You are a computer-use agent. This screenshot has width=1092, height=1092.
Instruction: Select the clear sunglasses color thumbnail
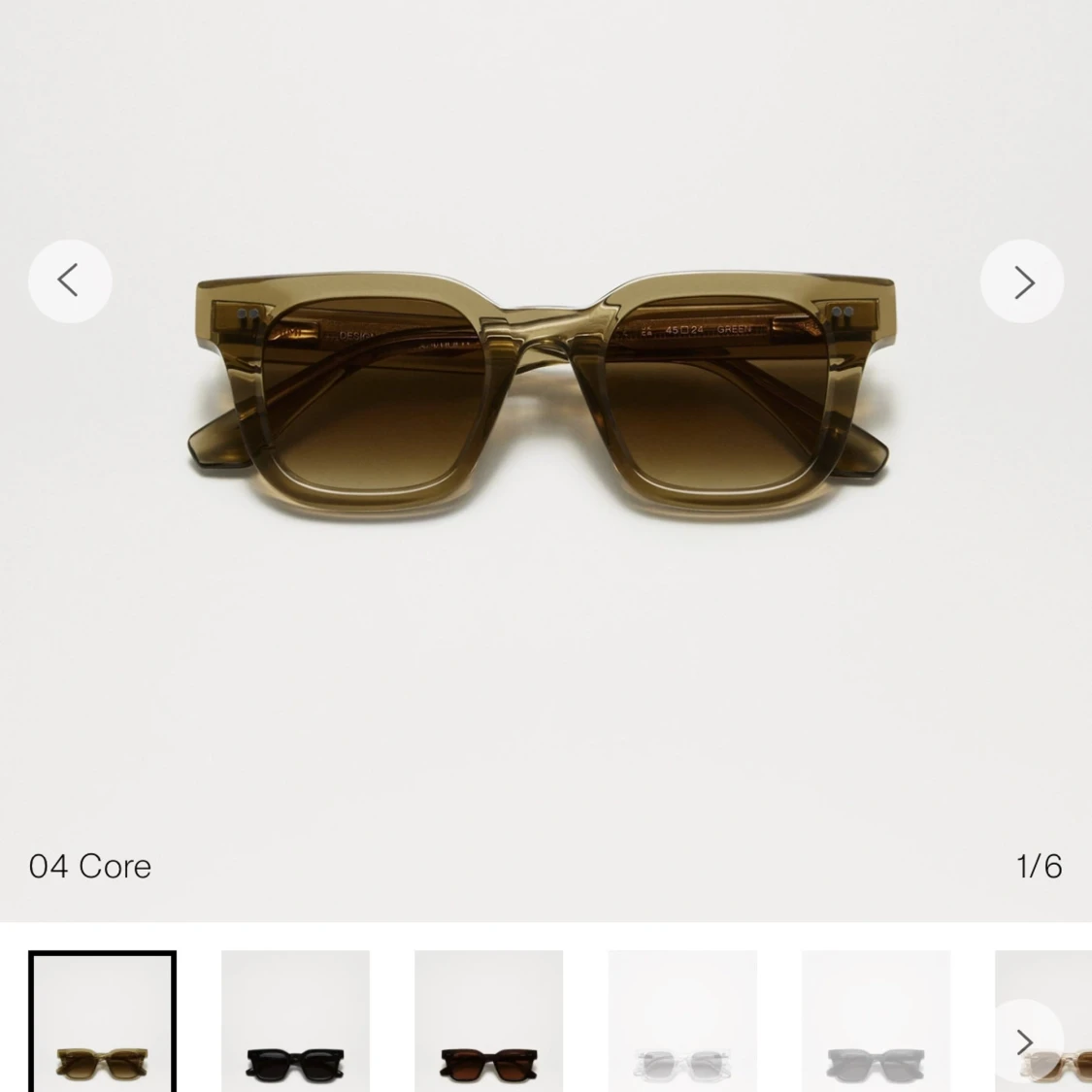[x=682, y=1021]
